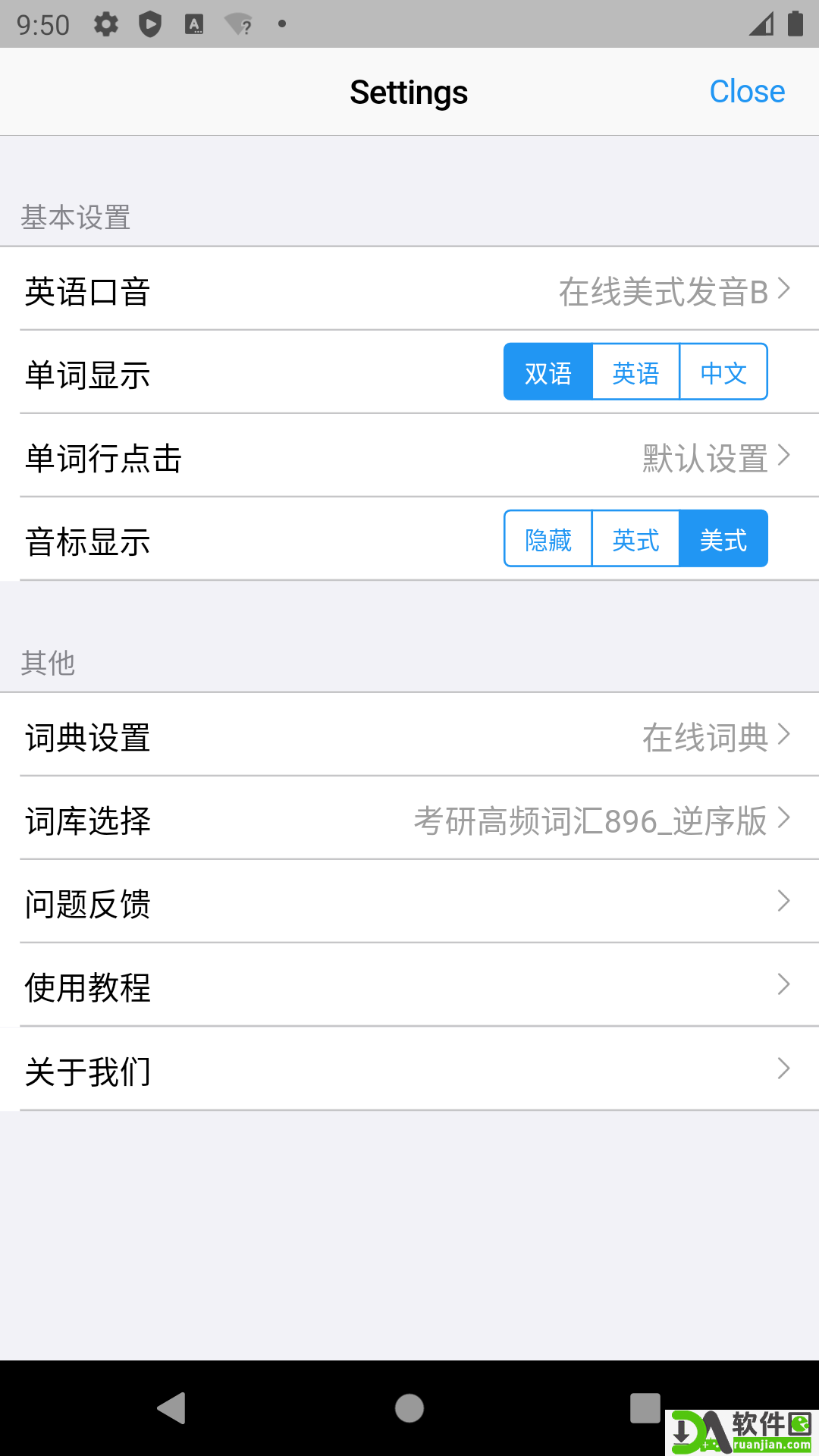Hide phonetics by selecting 隐藏
The image size is (819, 1456).
coord(548,538)
